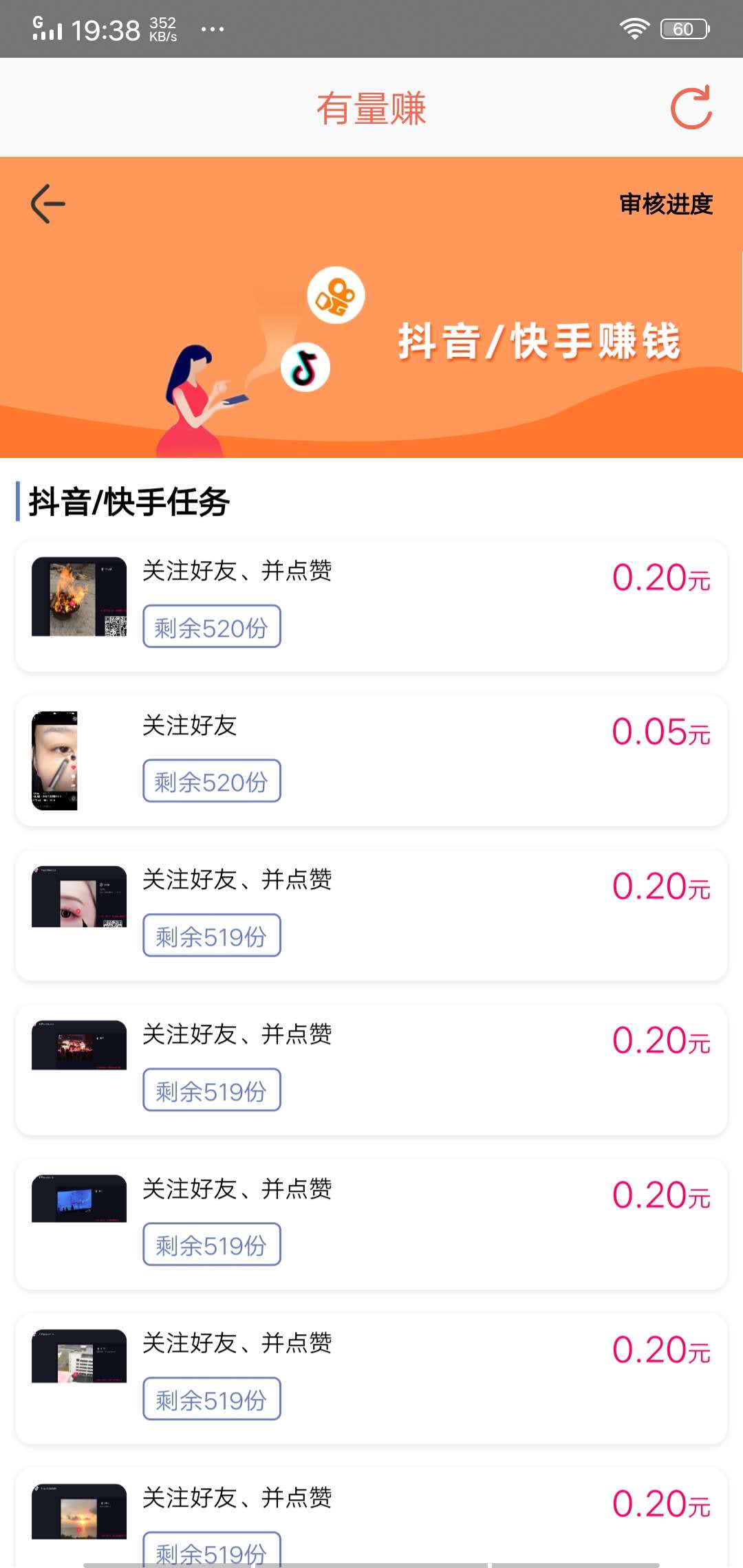Click the 有量赚 app title
743x1568 pixels.
(371, 108)
